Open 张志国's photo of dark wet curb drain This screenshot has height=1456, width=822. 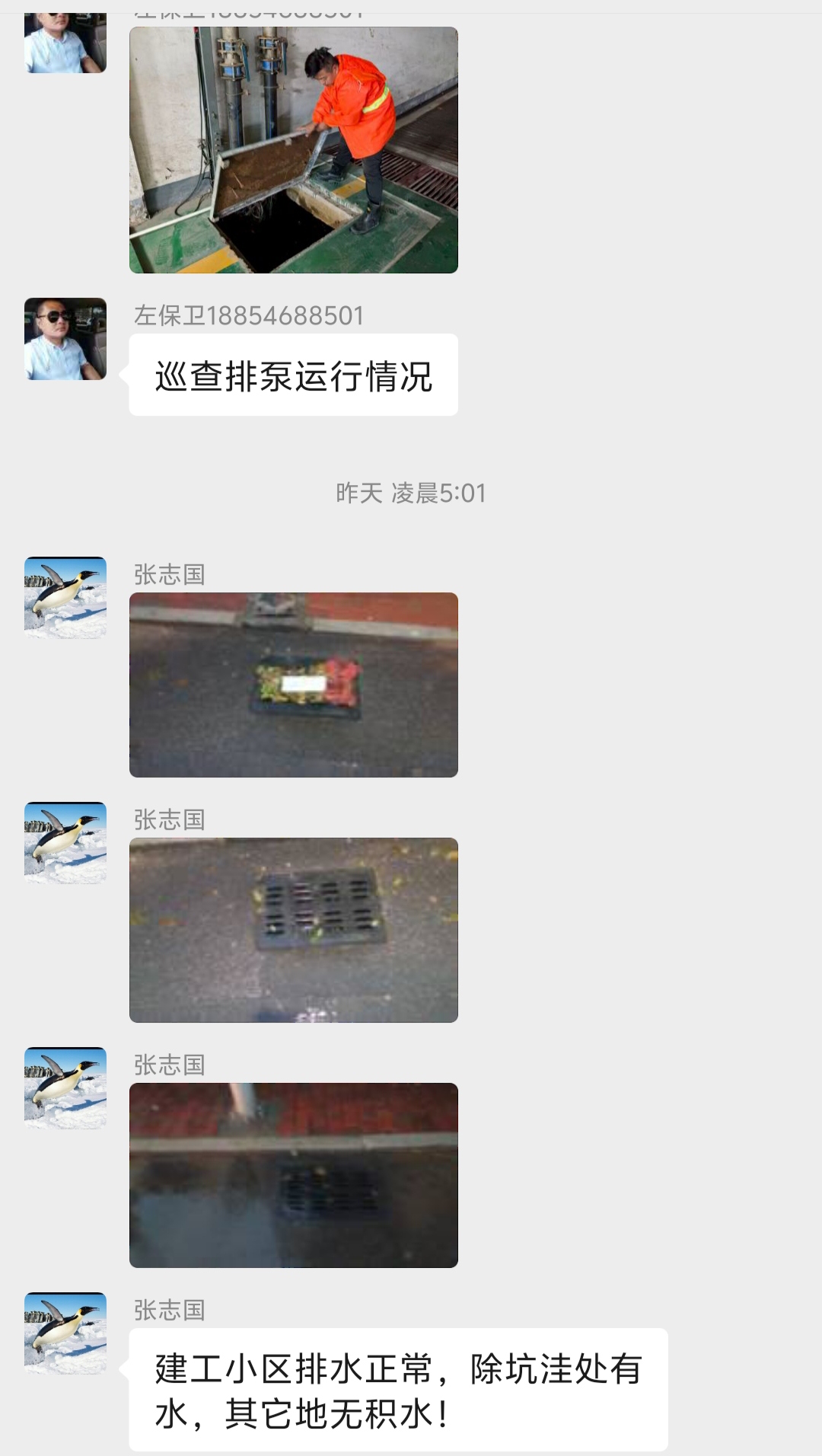pos(293,1175)
